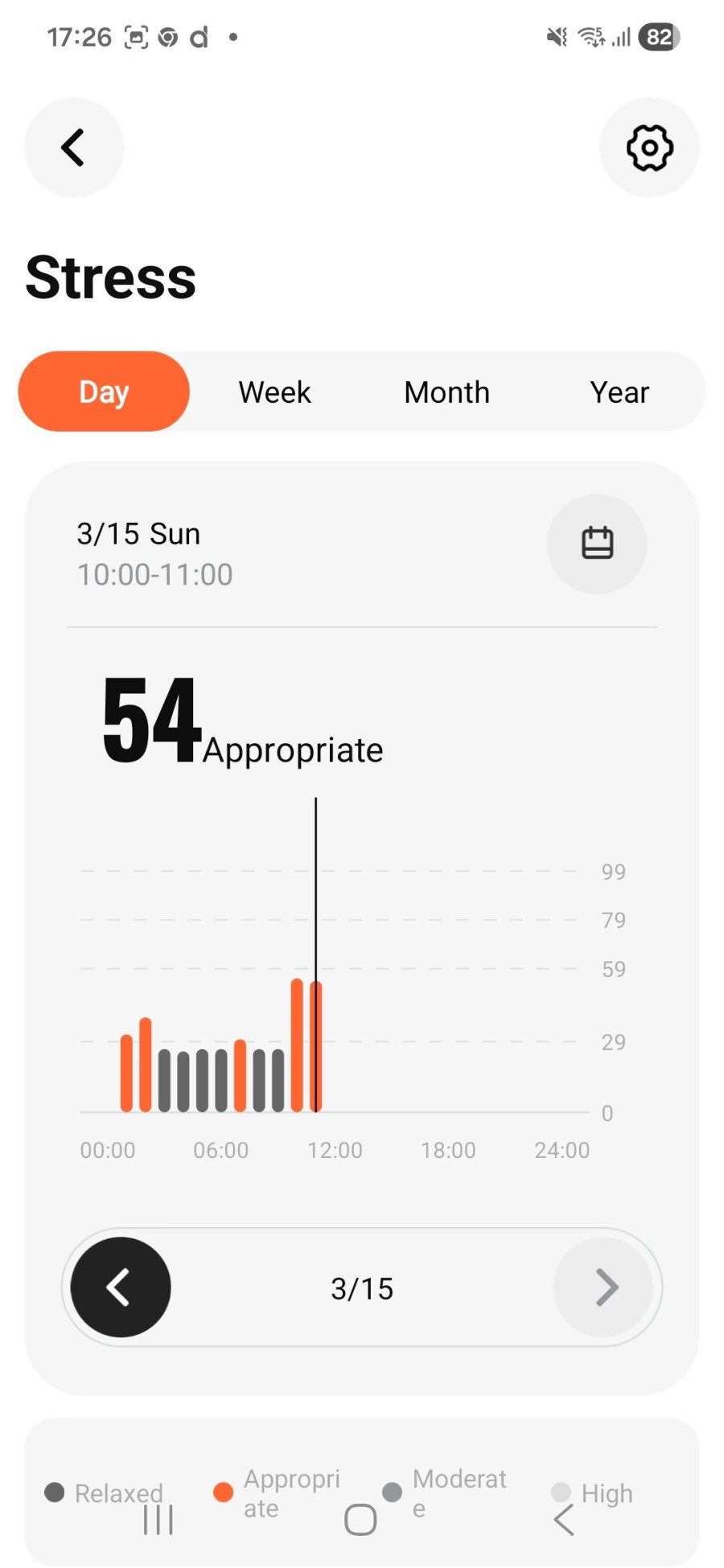Go back from the Stress screen

point(74,148)
